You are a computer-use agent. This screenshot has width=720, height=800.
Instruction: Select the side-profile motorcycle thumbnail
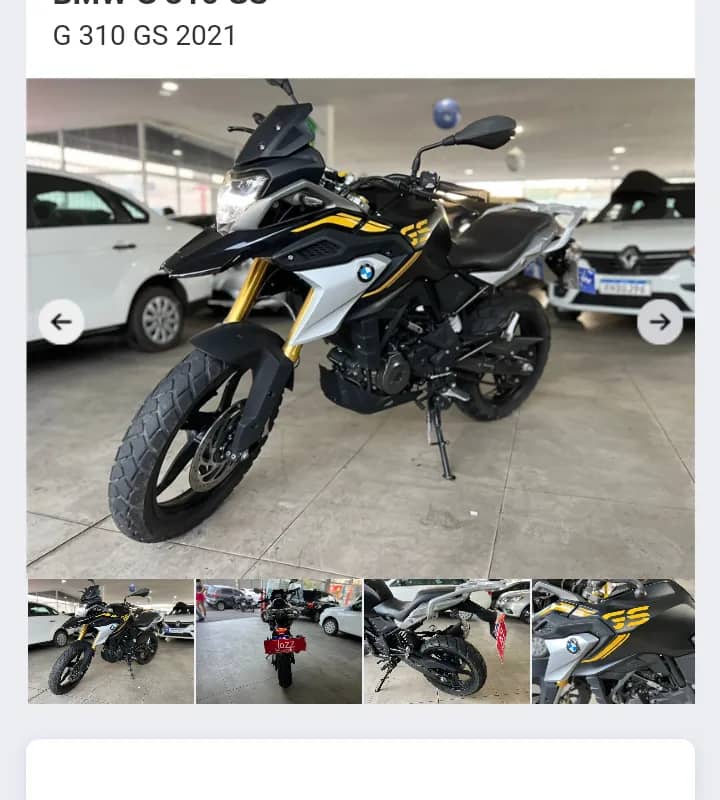click(110, 640)
